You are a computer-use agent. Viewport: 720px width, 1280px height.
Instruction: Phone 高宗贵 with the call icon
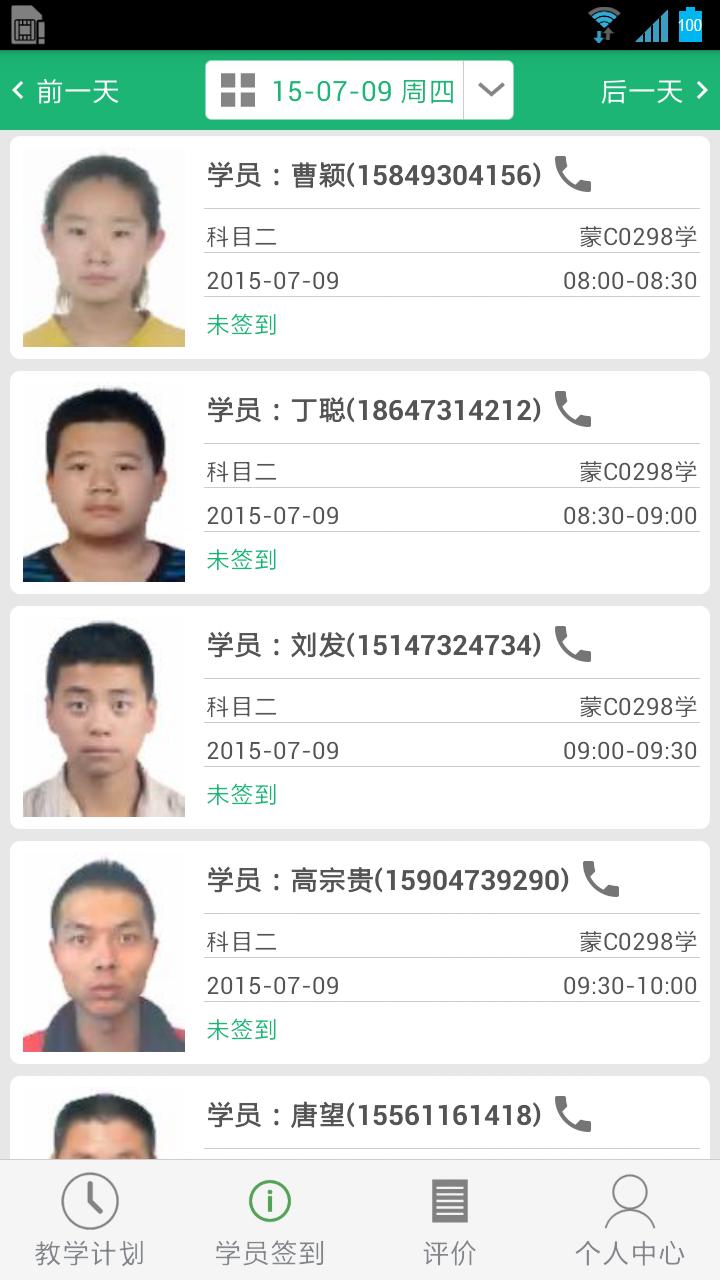[601, 880]
